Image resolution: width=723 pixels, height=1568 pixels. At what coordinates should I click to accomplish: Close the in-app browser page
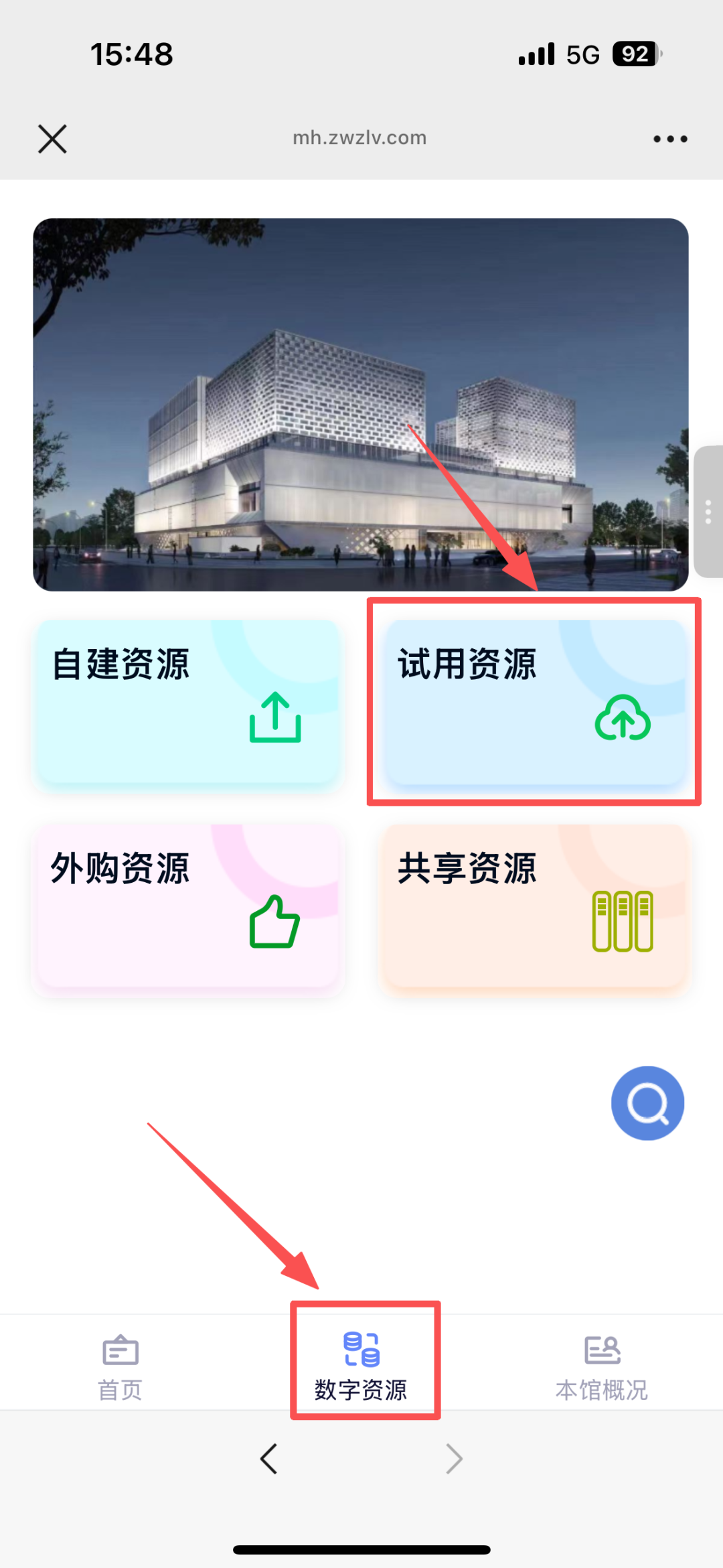click(x=52, y=139)
